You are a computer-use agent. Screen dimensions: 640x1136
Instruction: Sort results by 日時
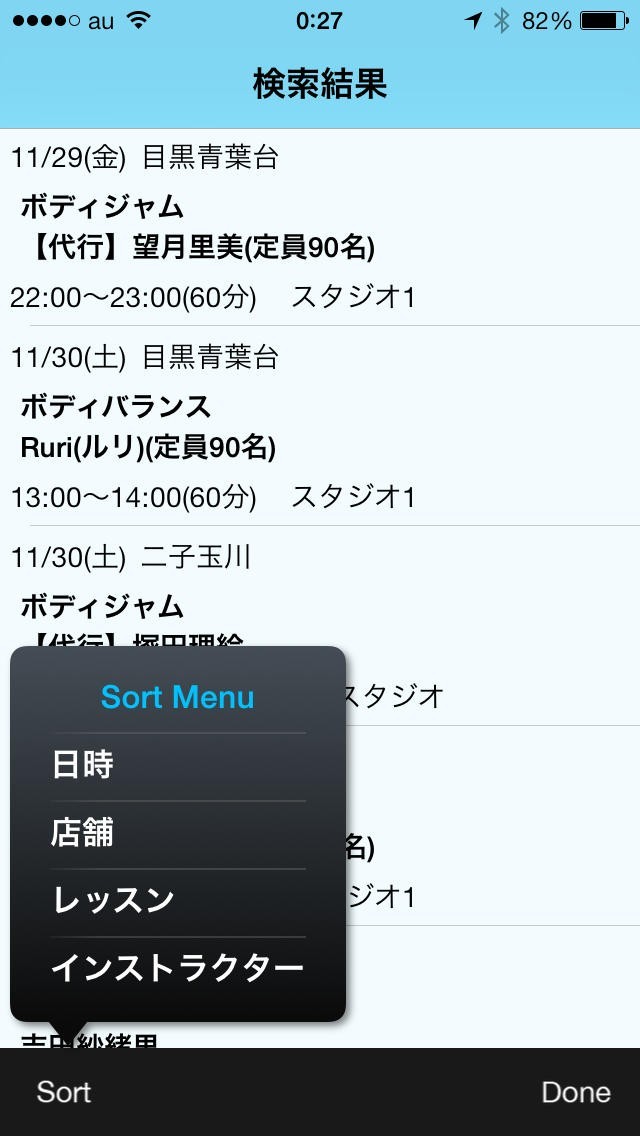tap(178, 766)
